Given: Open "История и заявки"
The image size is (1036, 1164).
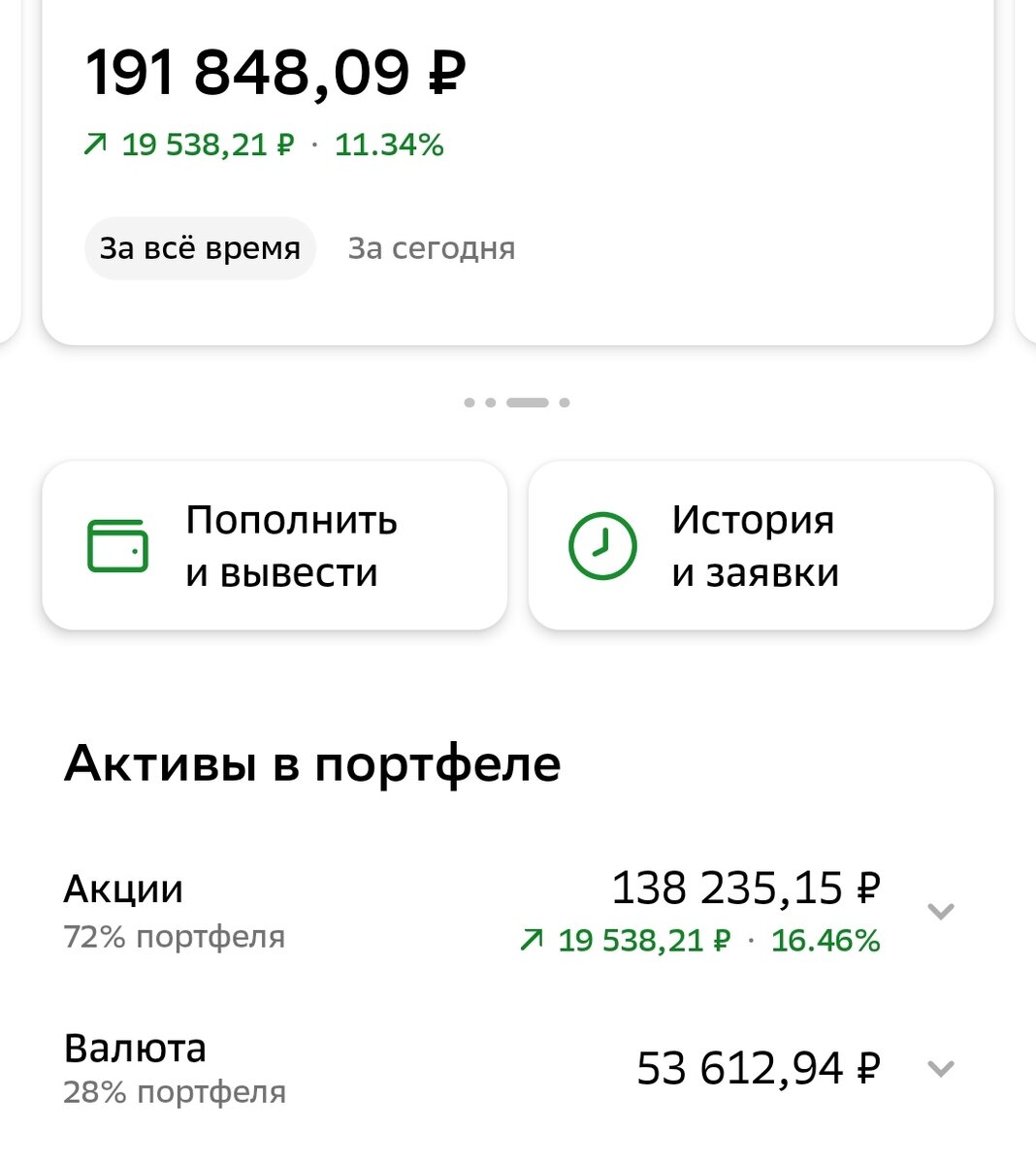Looking at the screenshot, I should coord(761,544).
